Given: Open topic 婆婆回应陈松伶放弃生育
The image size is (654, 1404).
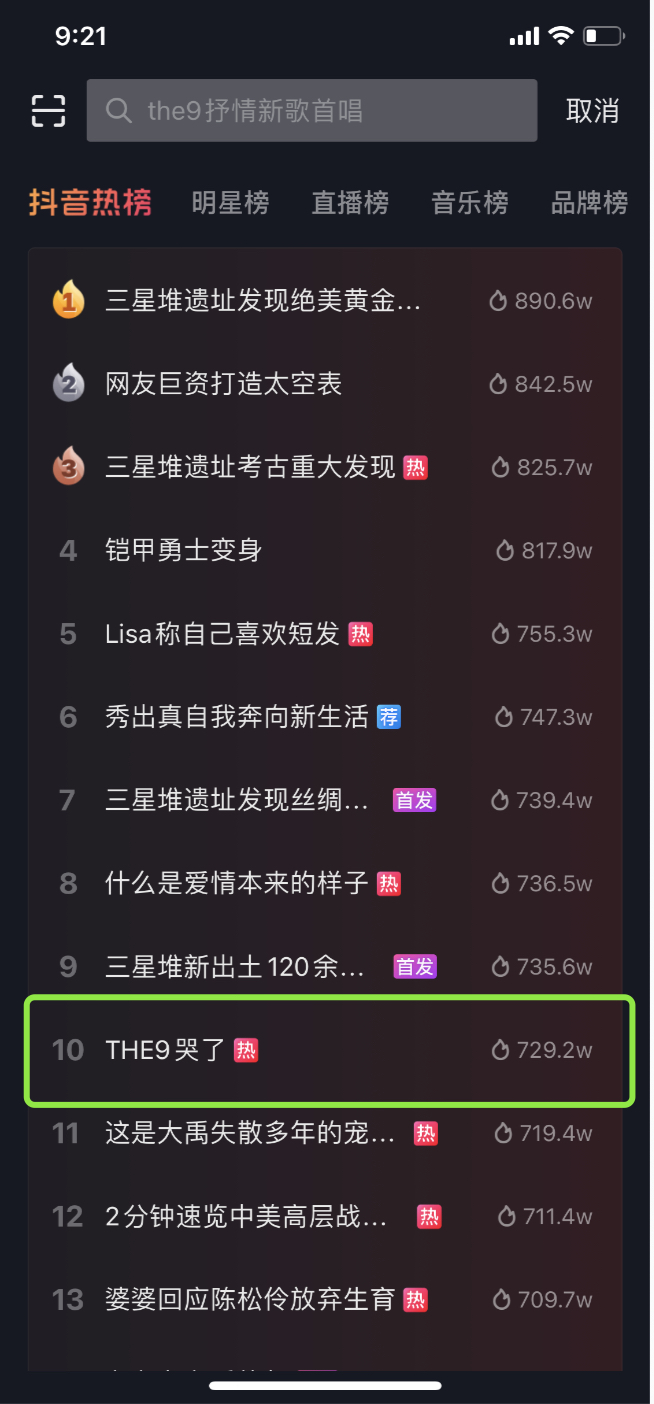Looking at the screenshot, I should coord(250,1300).
